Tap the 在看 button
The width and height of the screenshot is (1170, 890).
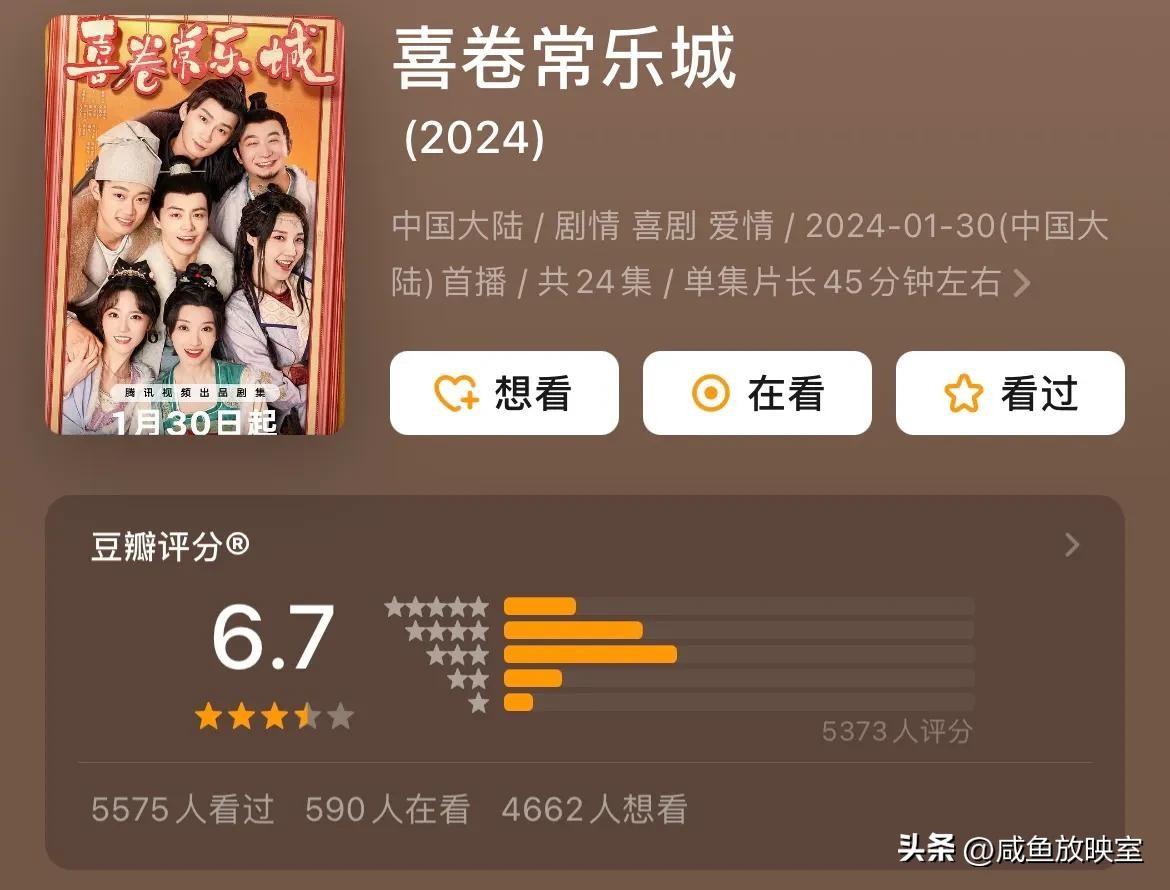click(x=757, y=393)
